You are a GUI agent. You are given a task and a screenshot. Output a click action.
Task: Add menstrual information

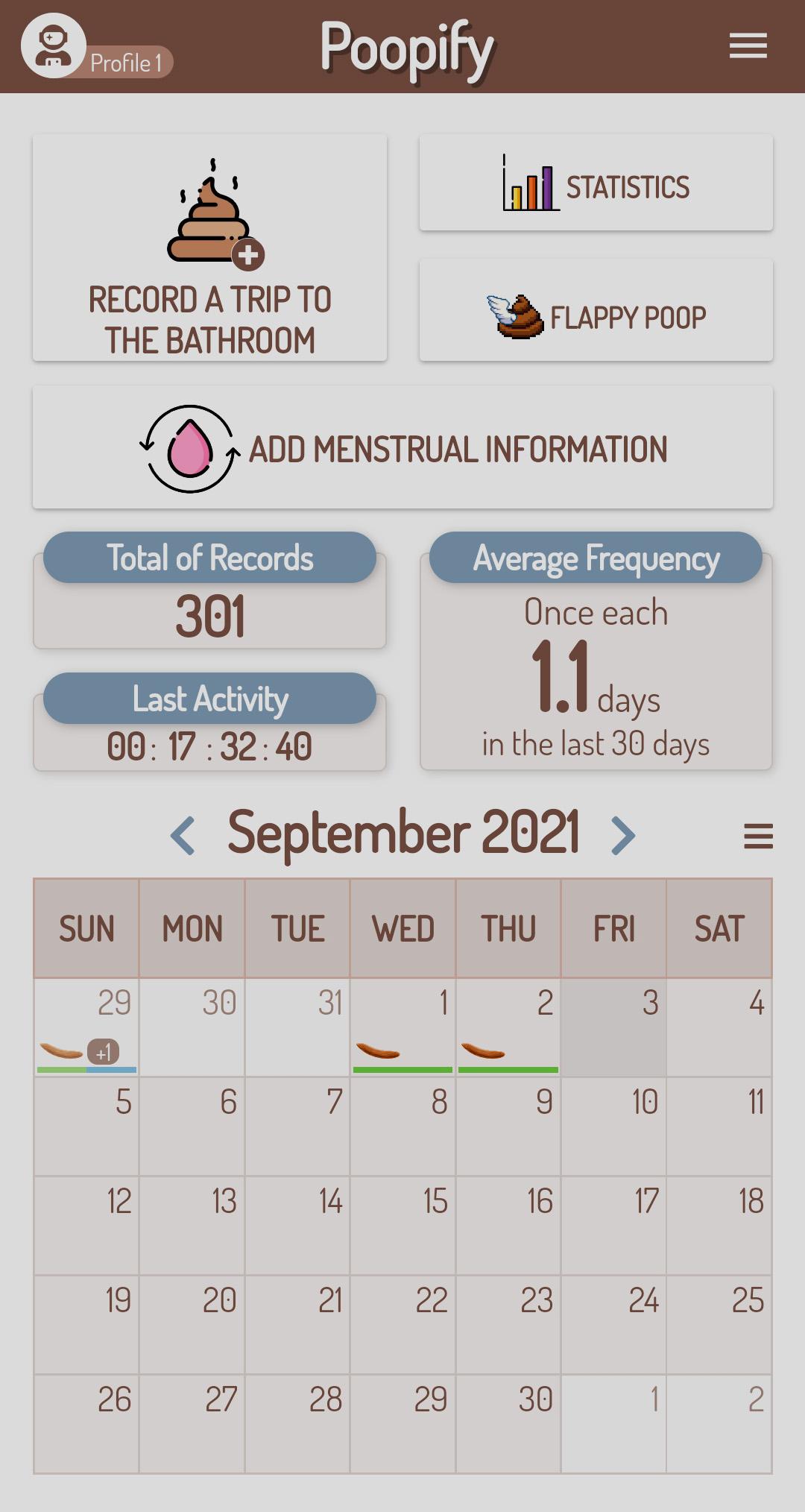pyautogui.click(x=402, y=448)
